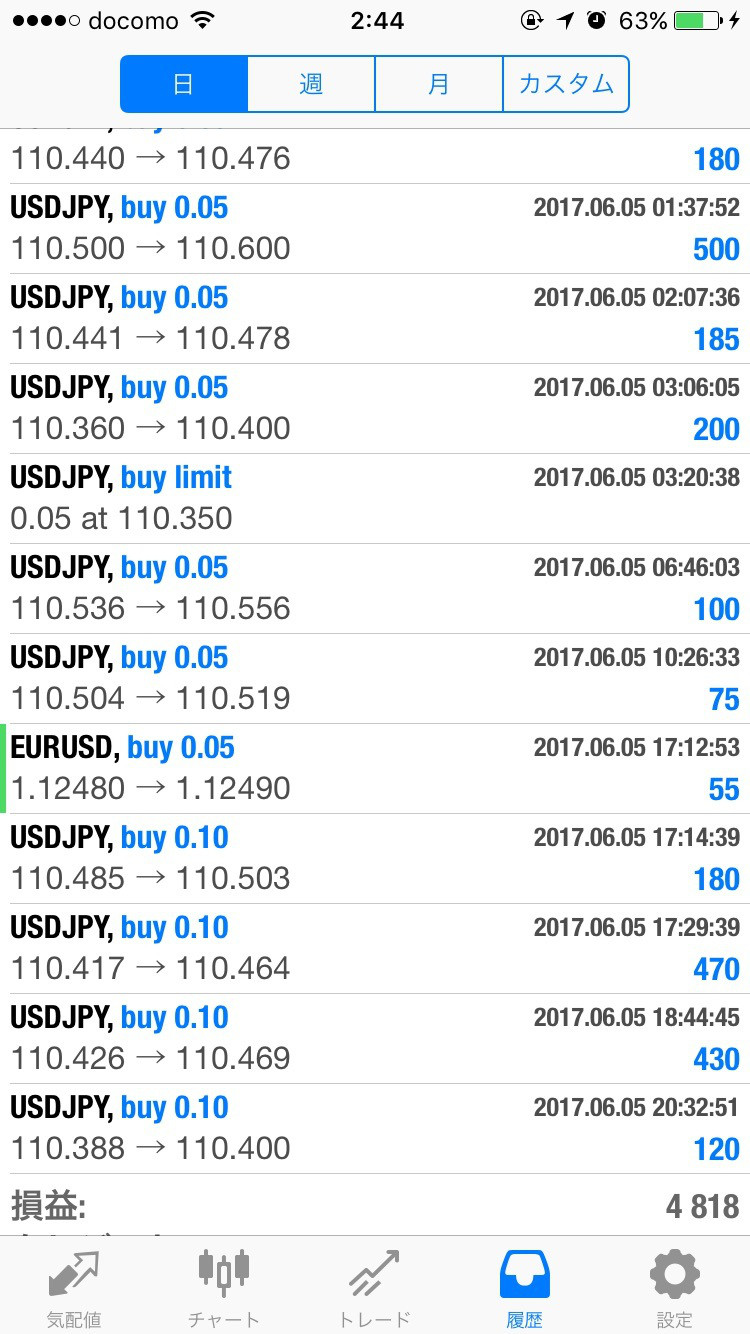Viewport: 750px width, 1334px height.
Task: Open the 気配値 quotes tab
Action: 75,1288
